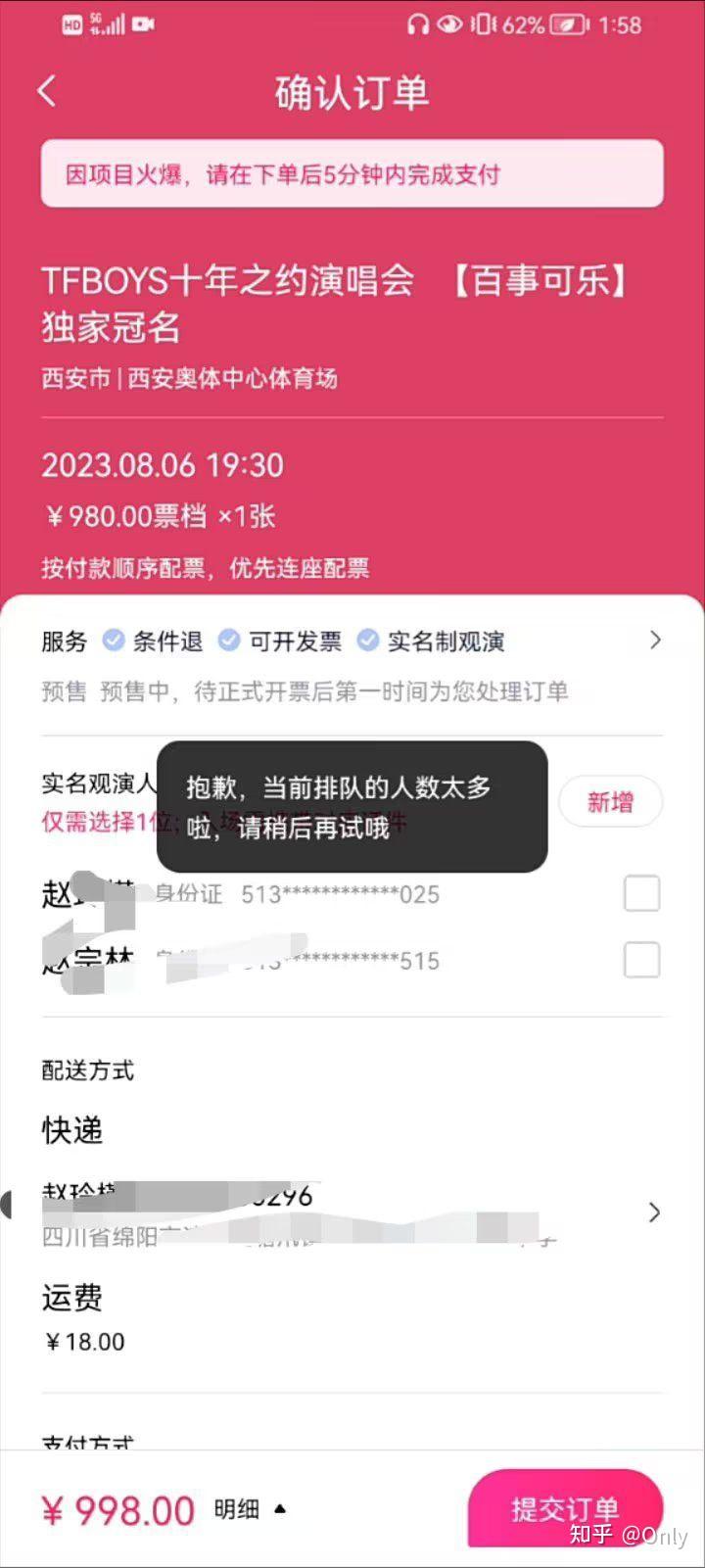Expand the 明细 price breakdown
Viewport: 705px width, 1568px height.
(x=251, y=1509)
